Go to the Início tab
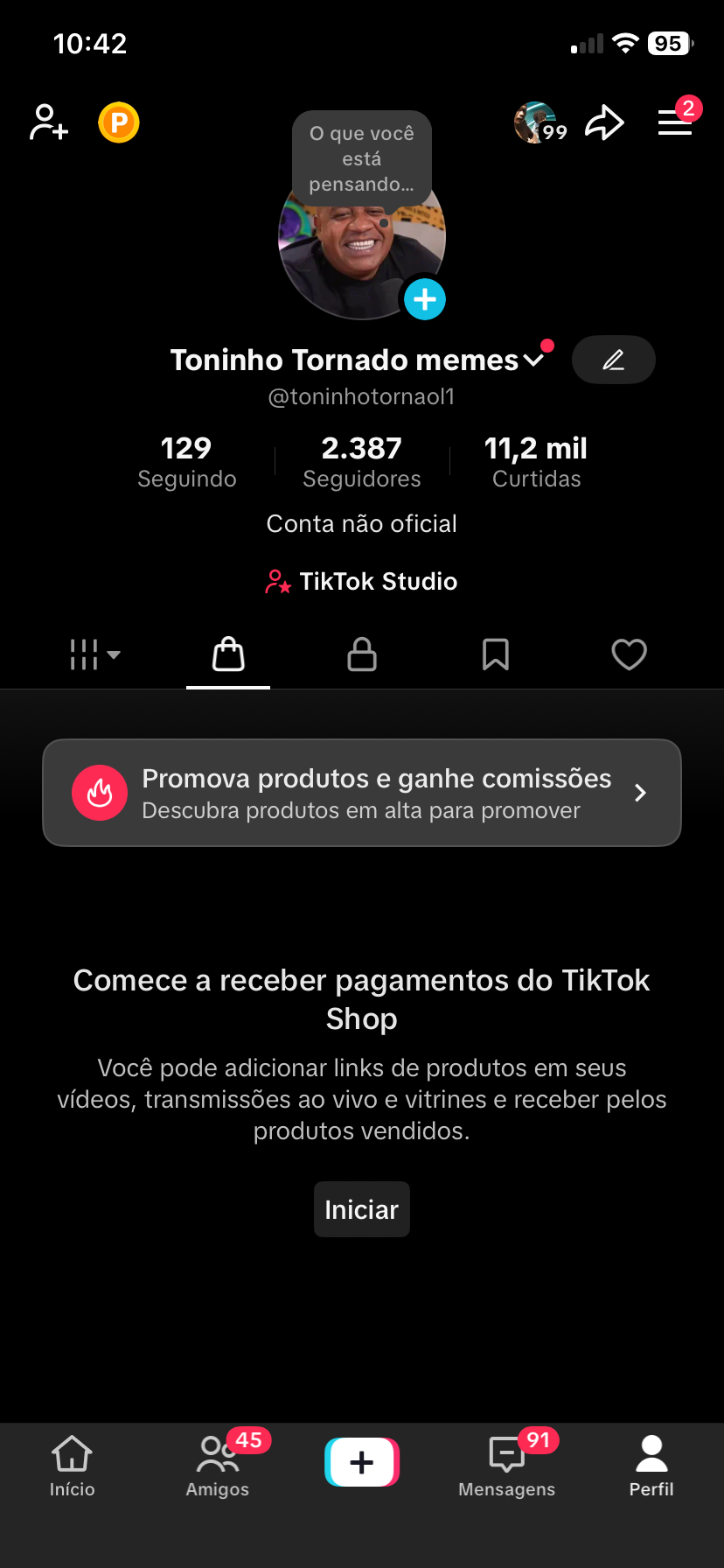 72,1466
